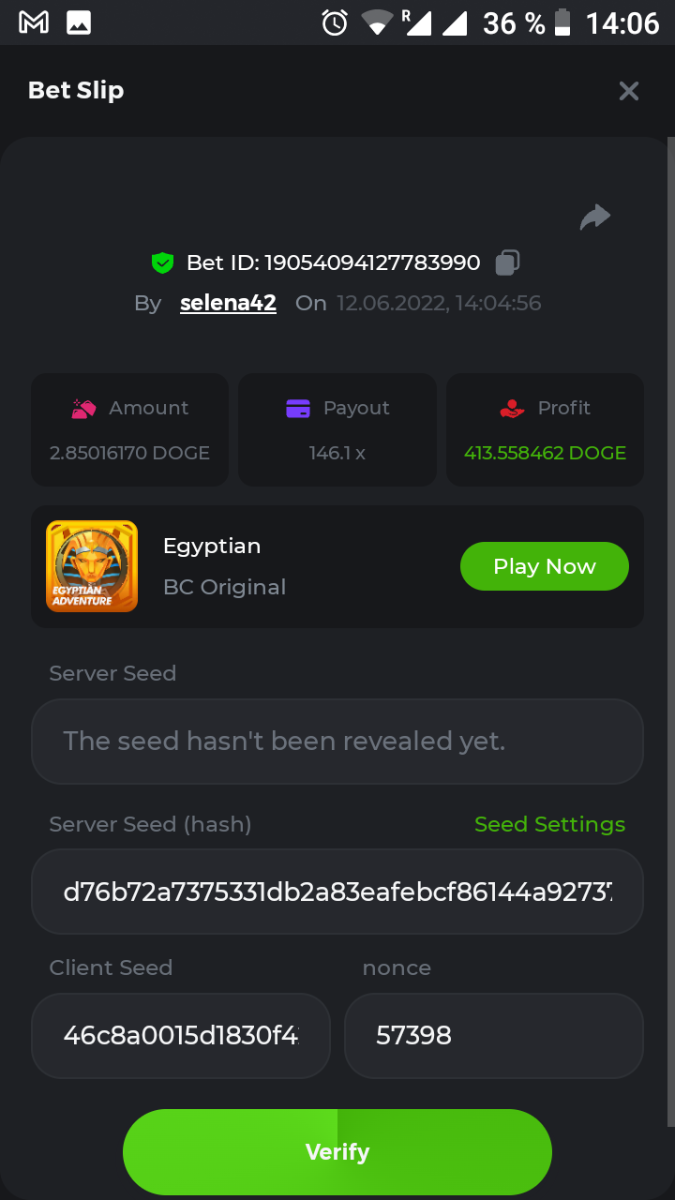Tap the Server Seed (hash) field
Viewport: 675px width, 1200px height.
tap(337, 892)
